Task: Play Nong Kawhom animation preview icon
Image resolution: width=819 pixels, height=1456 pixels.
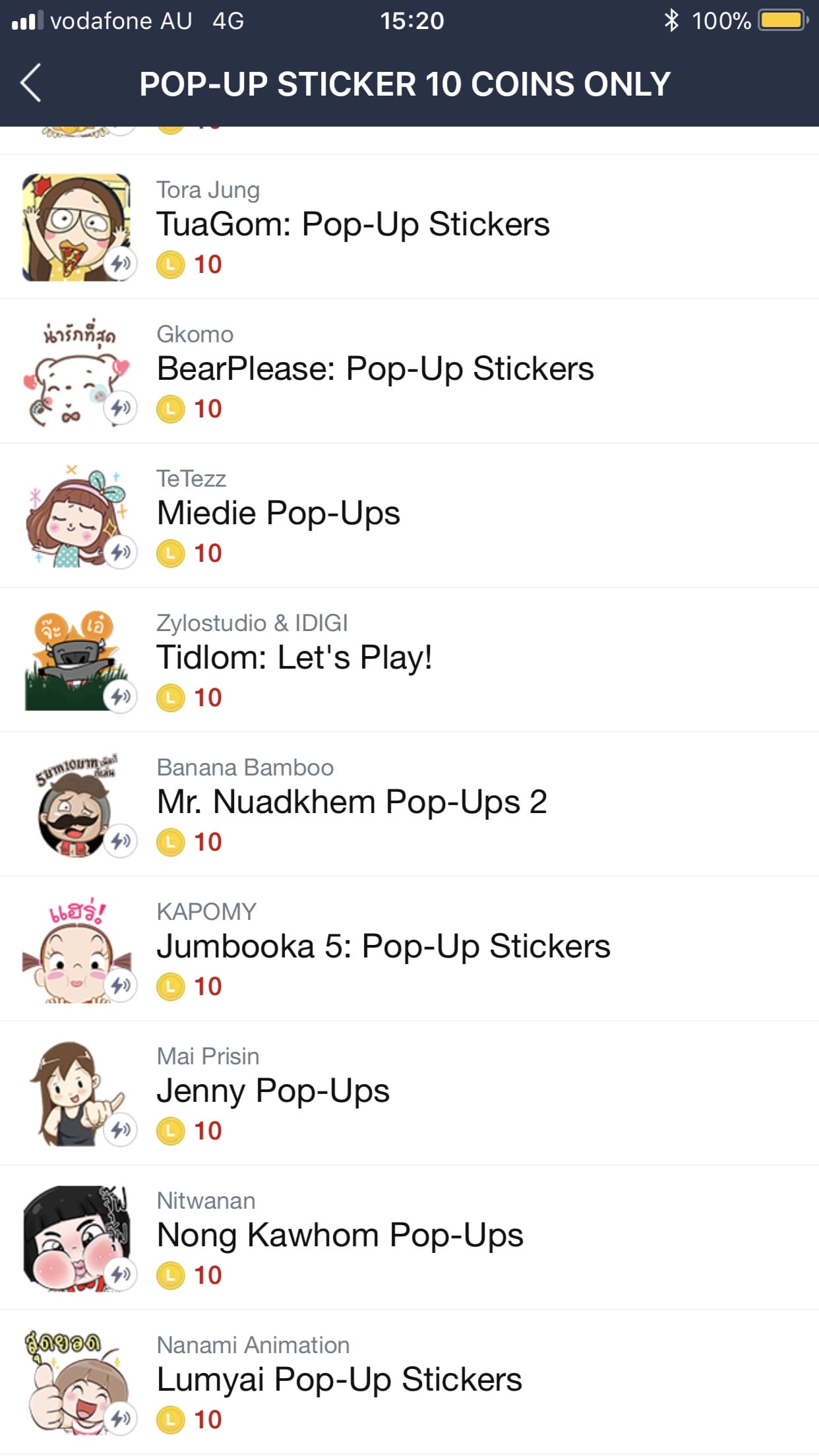Action: 121,1274
